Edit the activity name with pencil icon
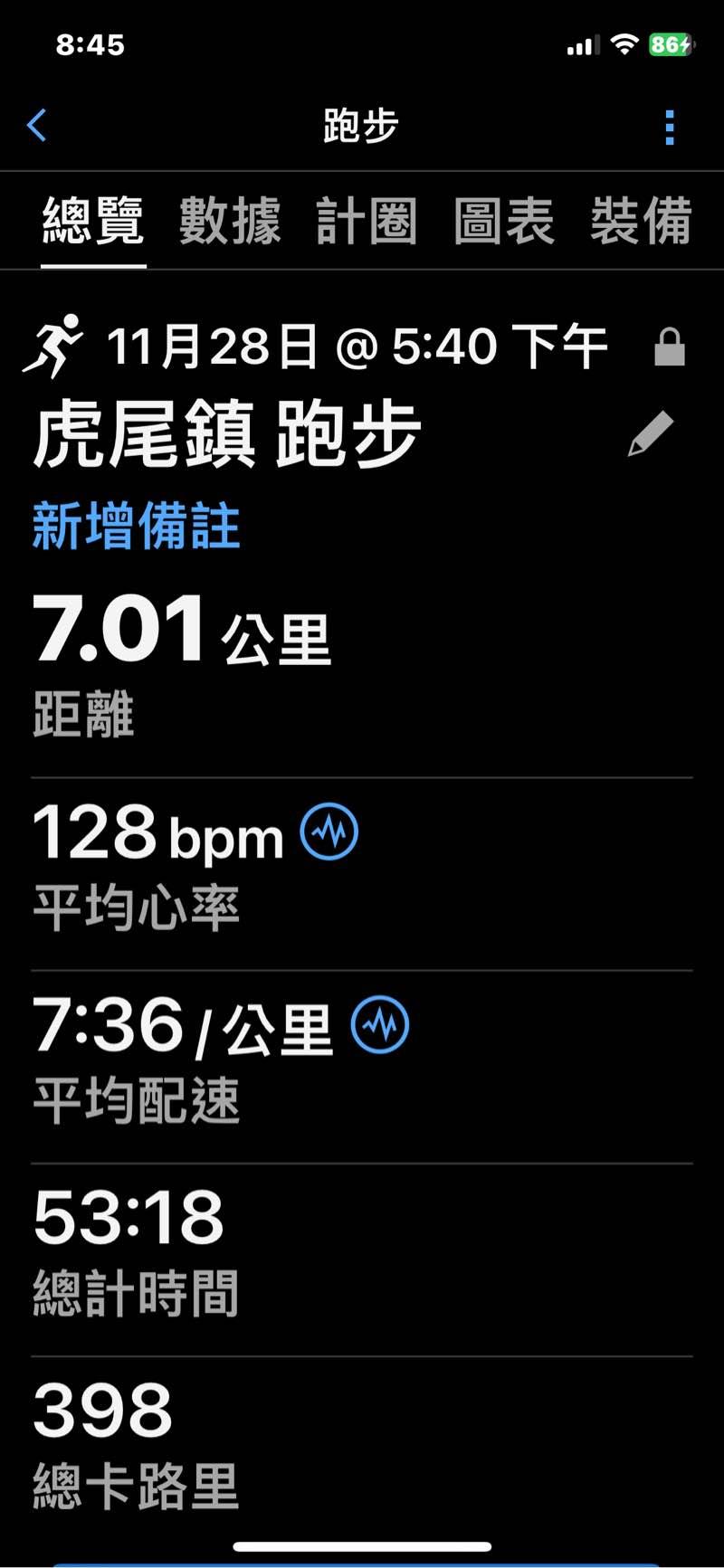 pyautogui.click(x=651, y=433)
